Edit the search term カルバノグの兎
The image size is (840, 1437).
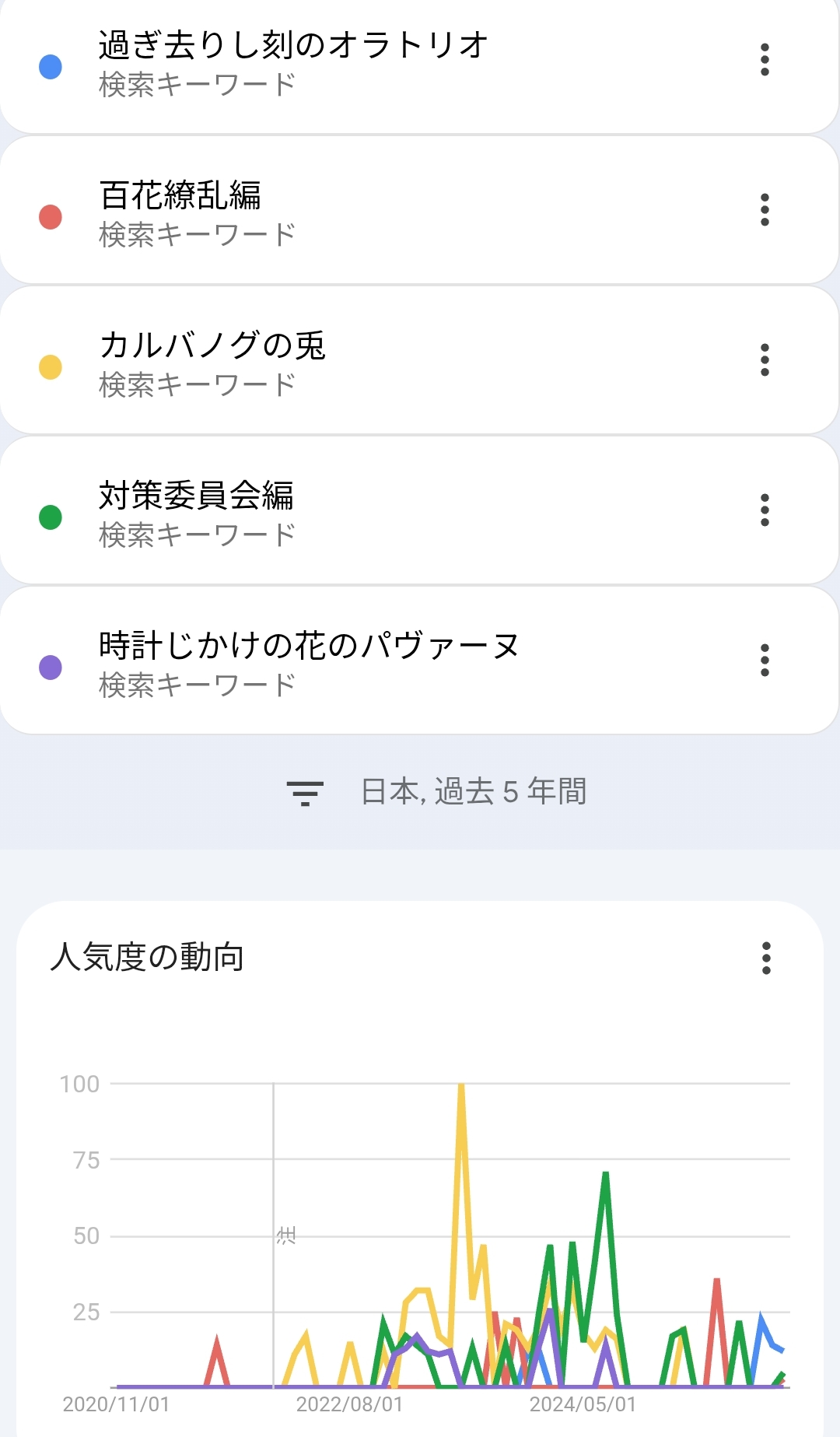point(212,346)
